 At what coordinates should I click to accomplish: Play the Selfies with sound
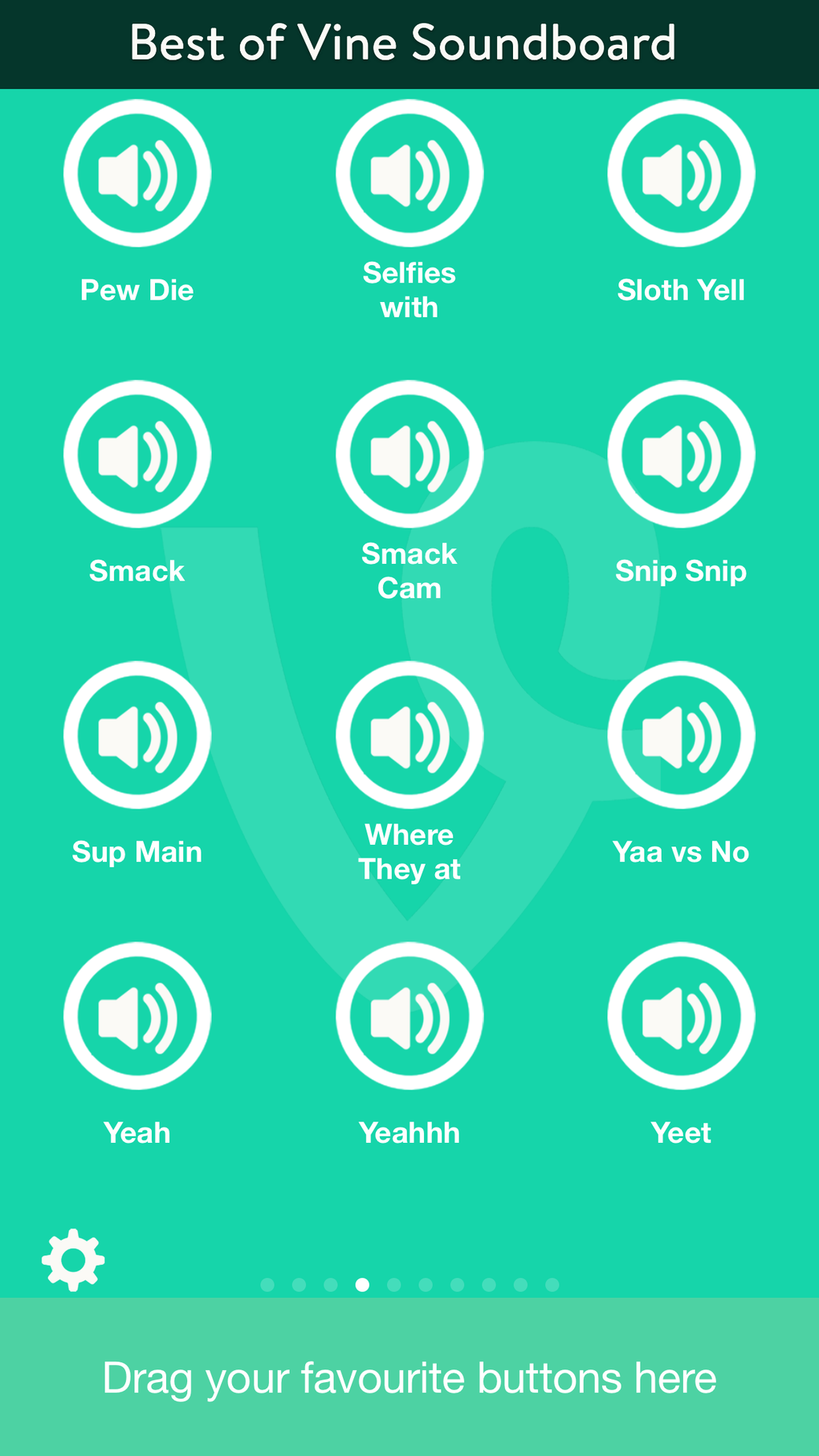(409, 173)
